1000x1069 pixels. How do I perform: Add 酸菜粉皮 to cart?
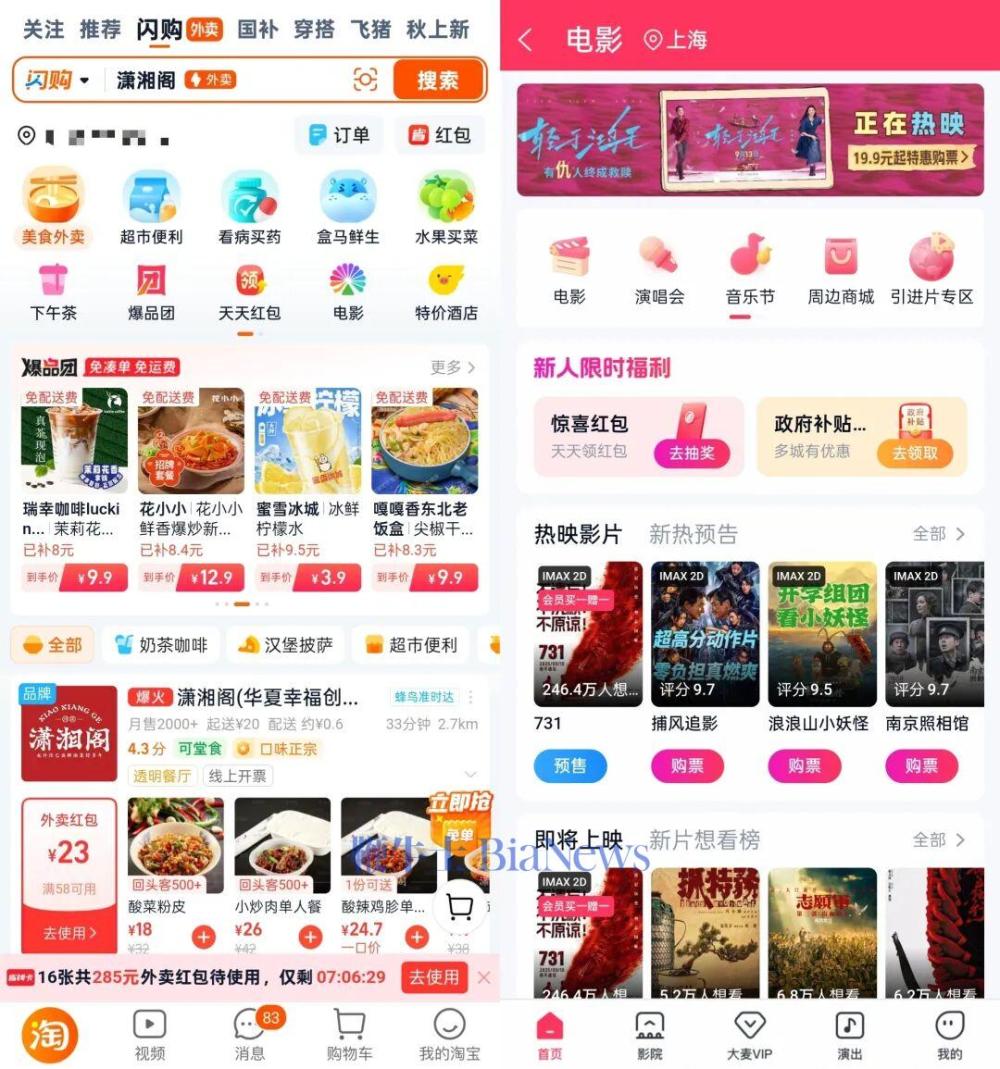(x=203, y=937)
